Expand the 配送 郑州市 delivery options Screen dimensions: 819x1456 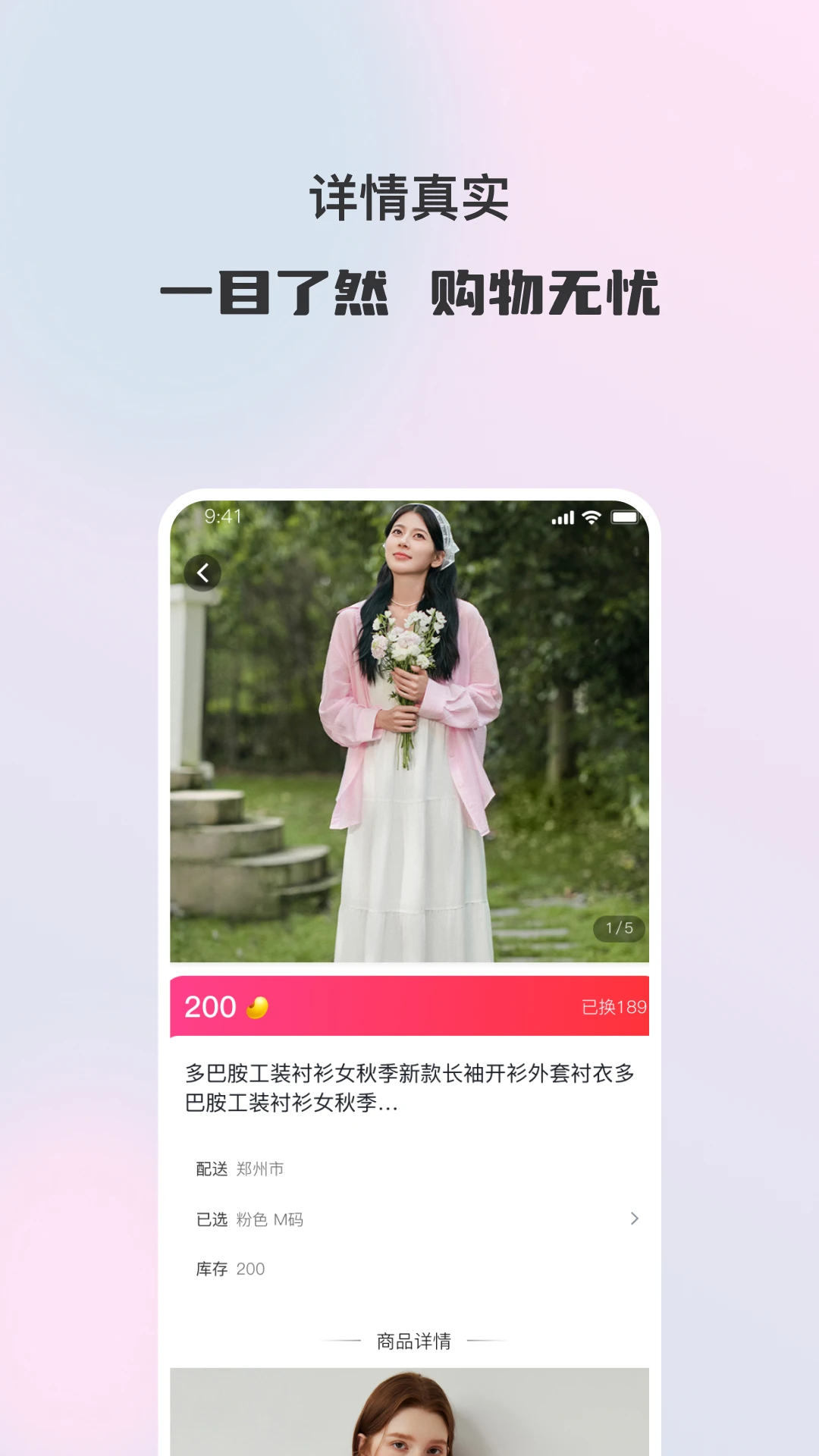click(409, 1169)
